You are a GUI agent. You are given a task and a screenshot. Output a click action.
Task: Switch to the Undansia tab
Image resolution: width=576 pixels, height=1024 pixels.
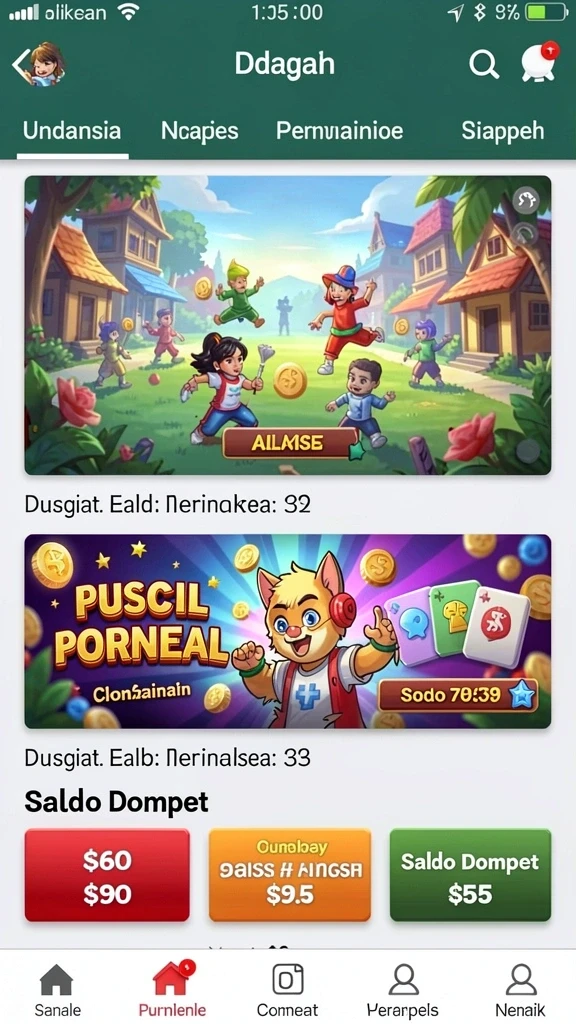point(72,131)
